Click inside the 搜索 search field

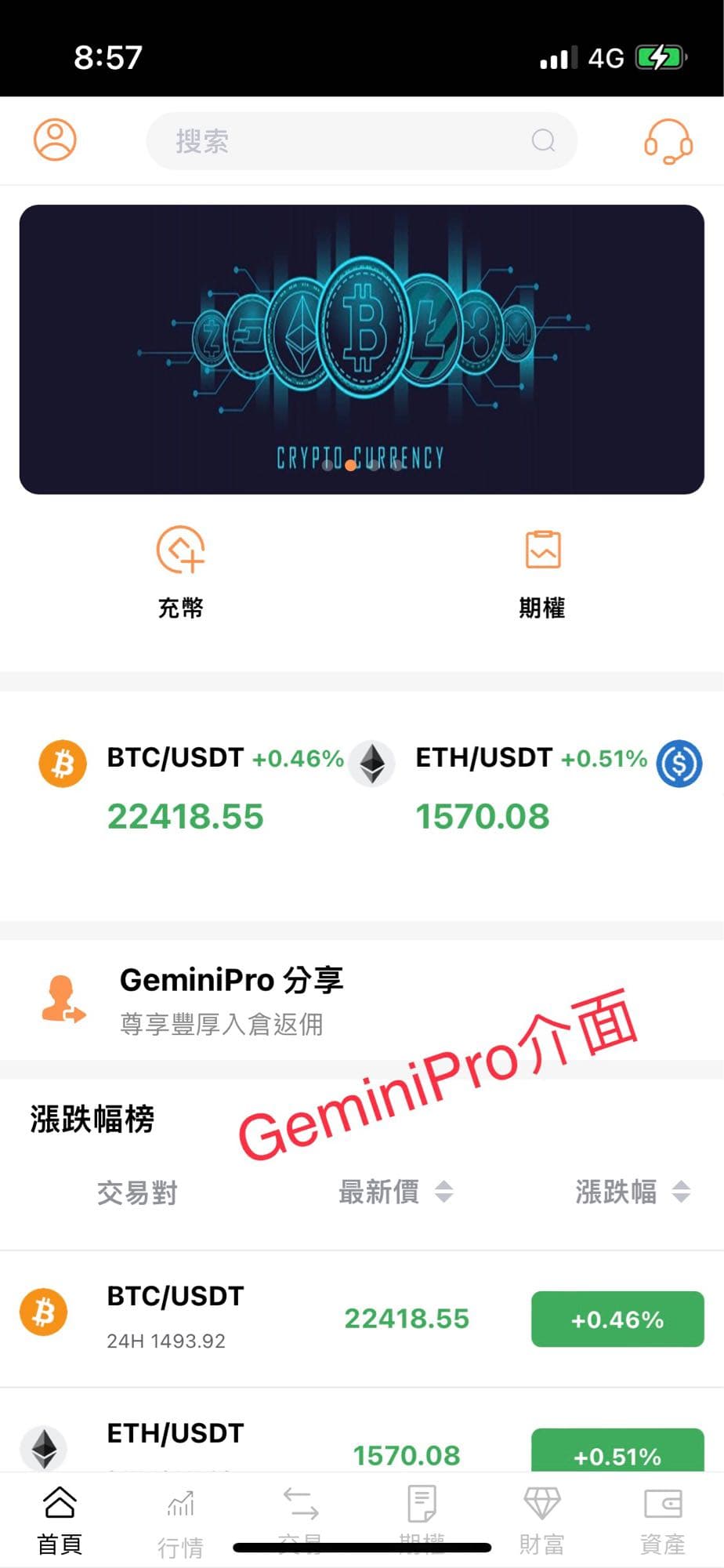(x=313, y=141)
